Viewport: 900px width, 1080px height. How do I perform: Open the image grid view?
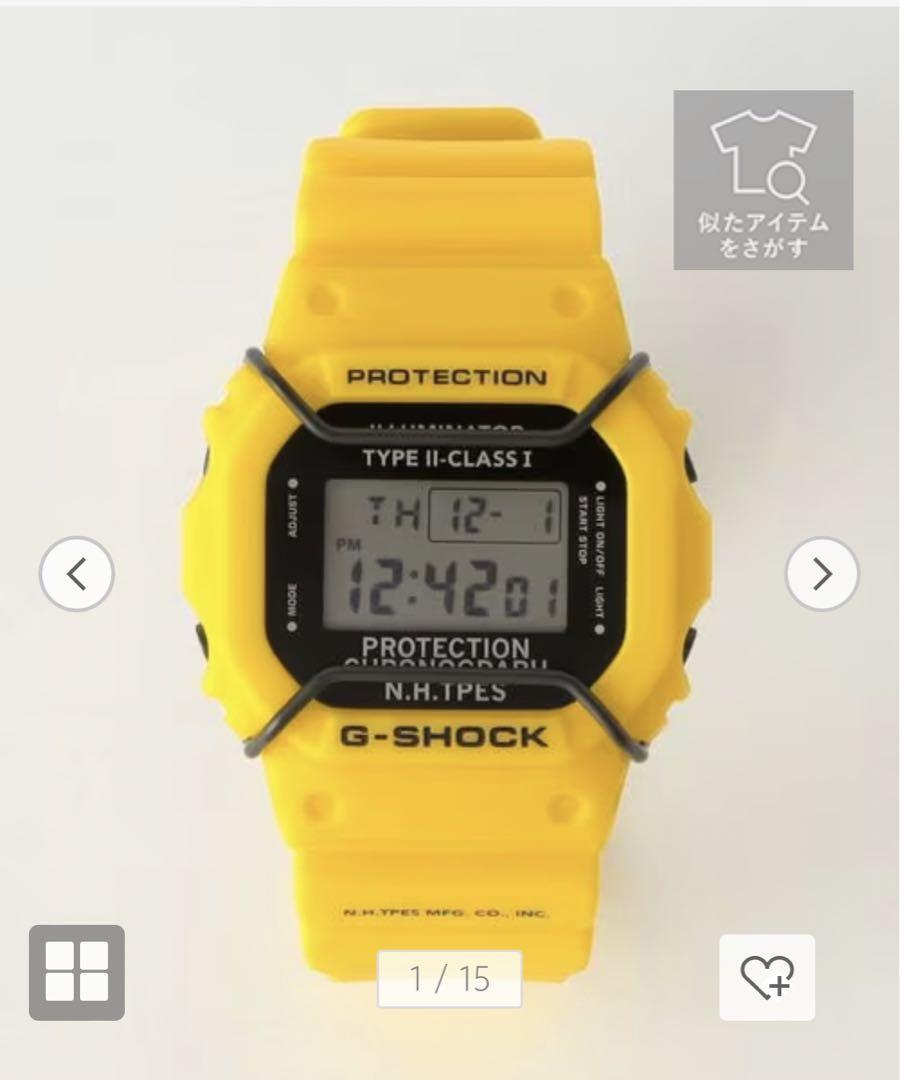pos(77,972)
